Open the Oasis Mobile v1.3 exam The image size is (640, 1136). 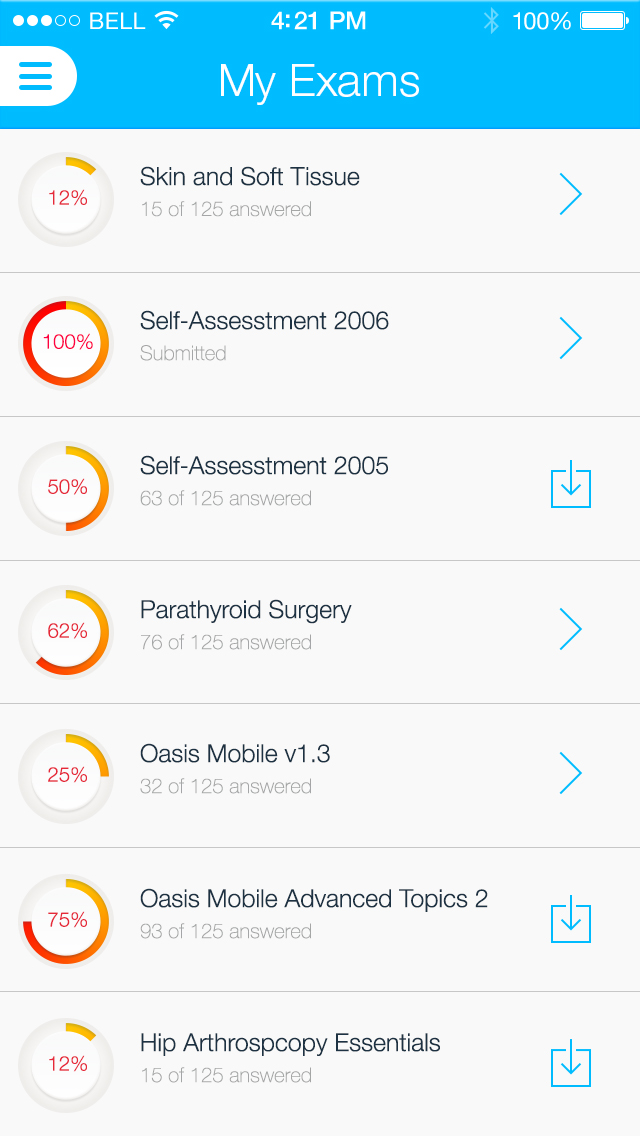(x=570, y=772)
